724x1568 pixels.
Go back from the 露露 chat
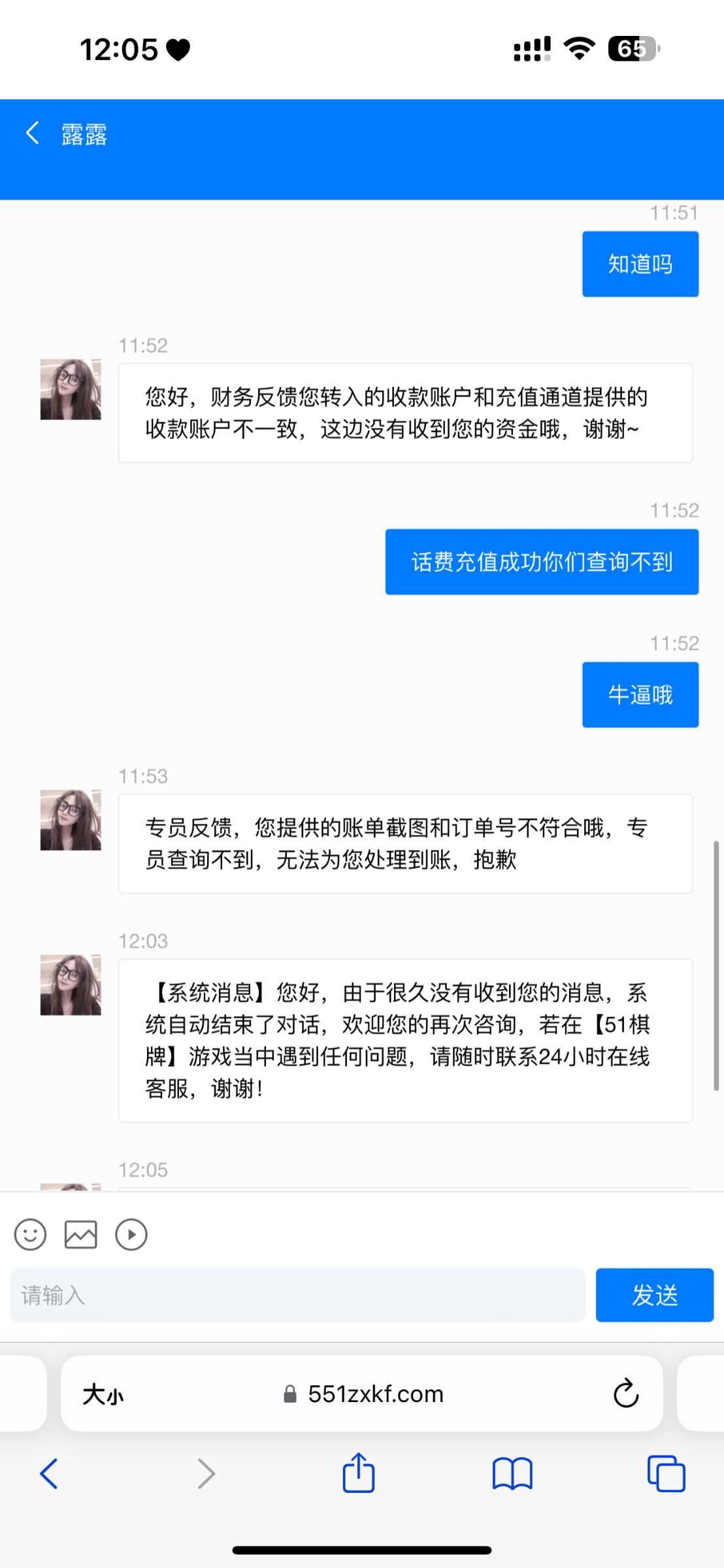click(x=33, y=133)
